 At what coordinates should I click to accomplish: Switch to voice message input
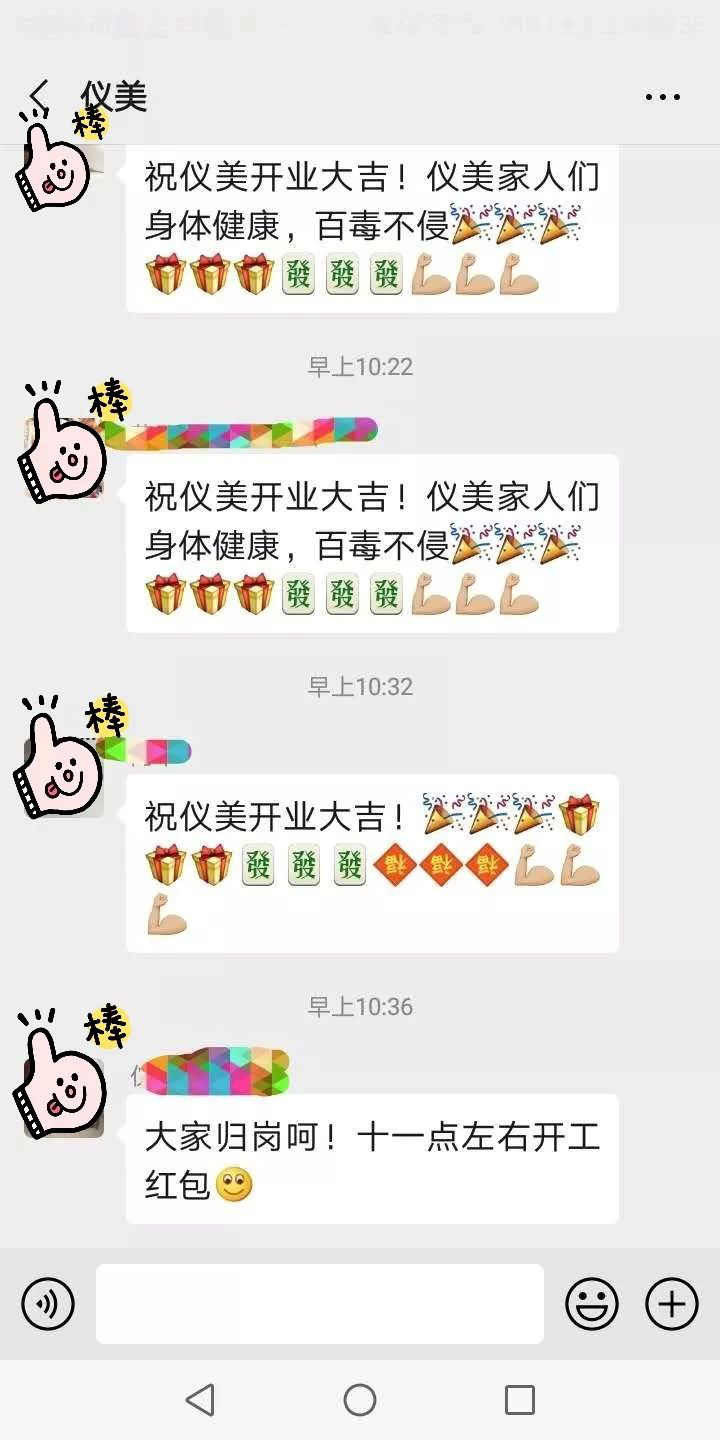tap(48, 1304)
